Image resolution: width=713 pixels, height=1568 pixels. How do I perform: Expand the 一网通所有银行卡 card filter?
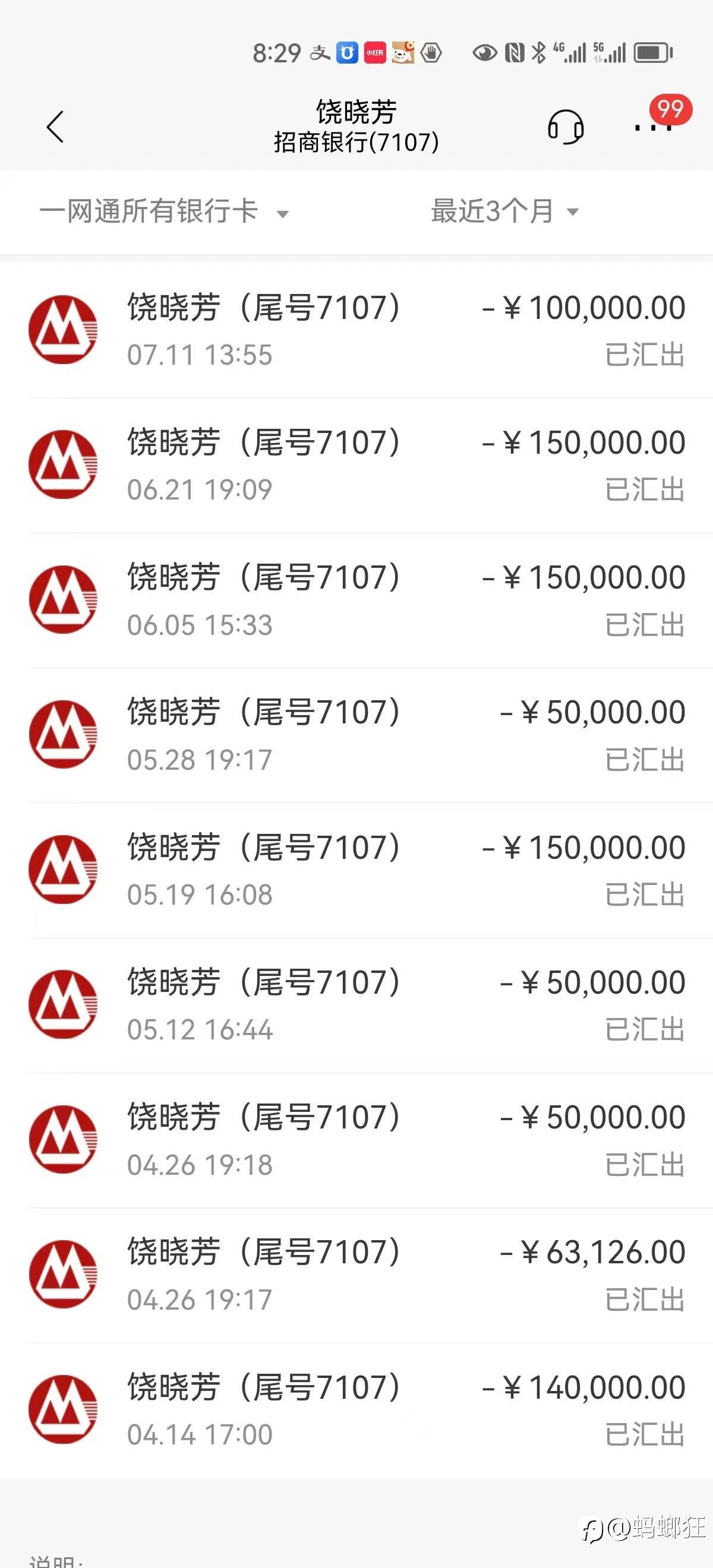pyautogui.click(x=164, y=212)
